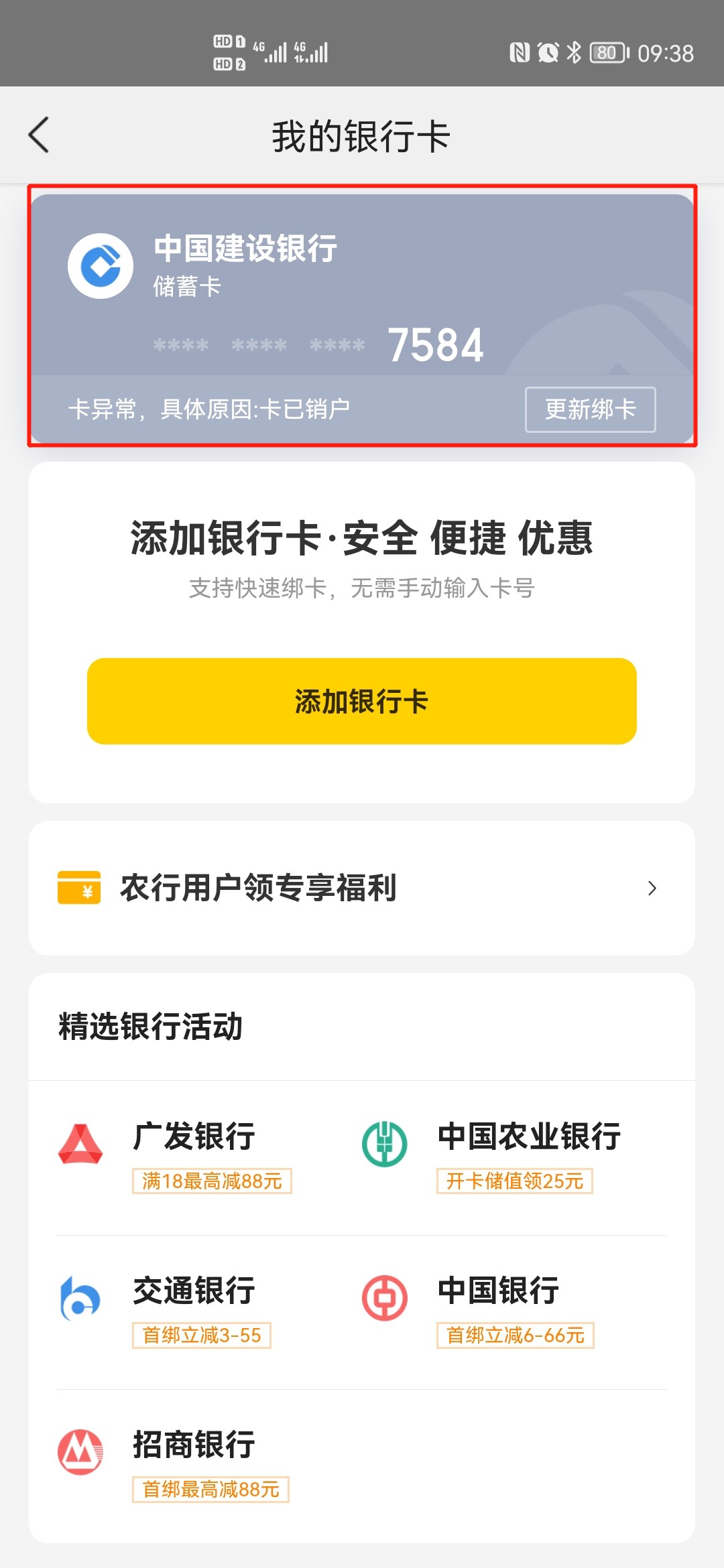724x1568 pixels.
Task: Open 招商银行 首绑最高减88元 offer
Action: (174, 1465)
